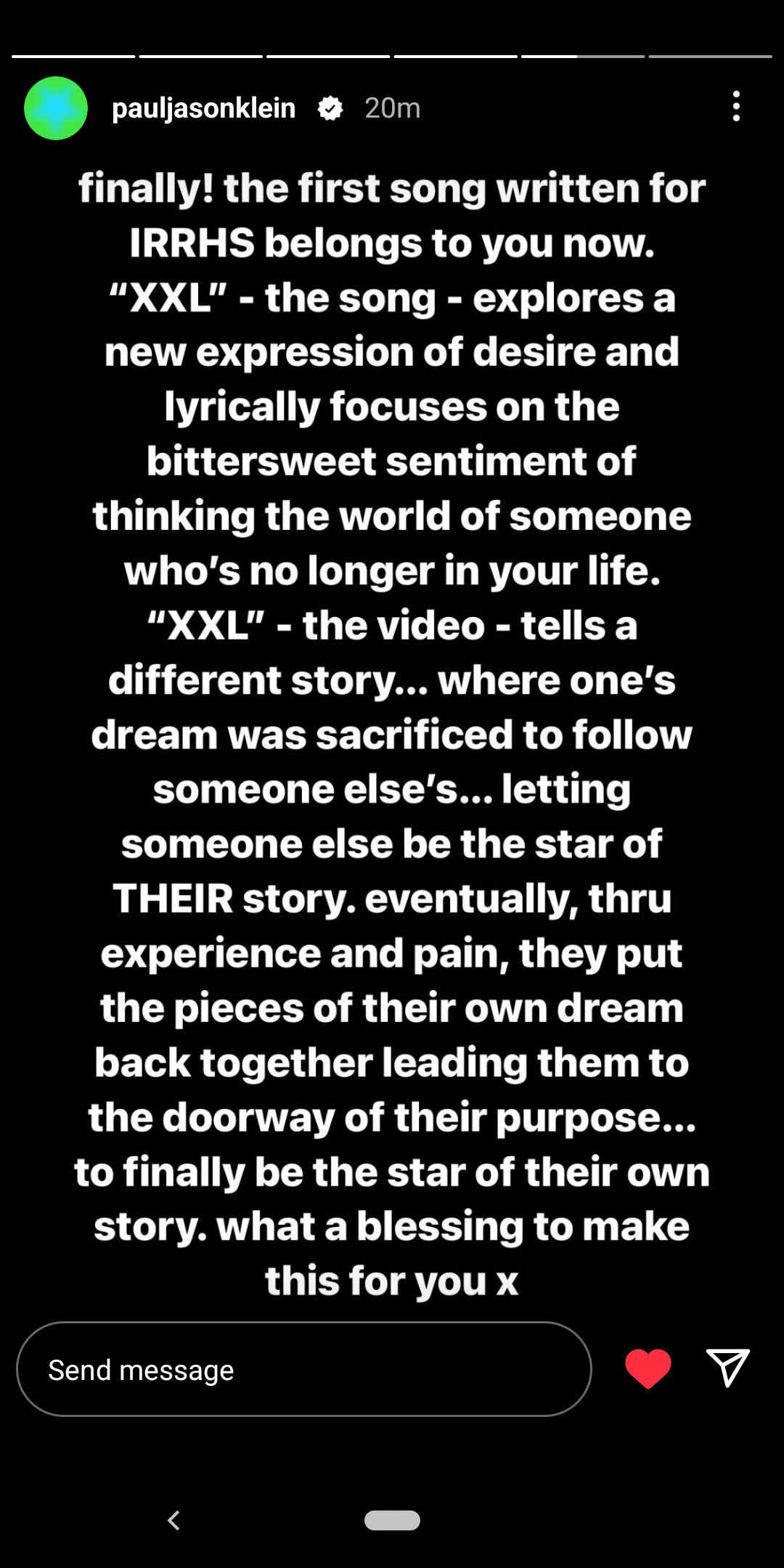Click the verified badge beside the username
784x1568 pixels.
click(x=330, y=107)
